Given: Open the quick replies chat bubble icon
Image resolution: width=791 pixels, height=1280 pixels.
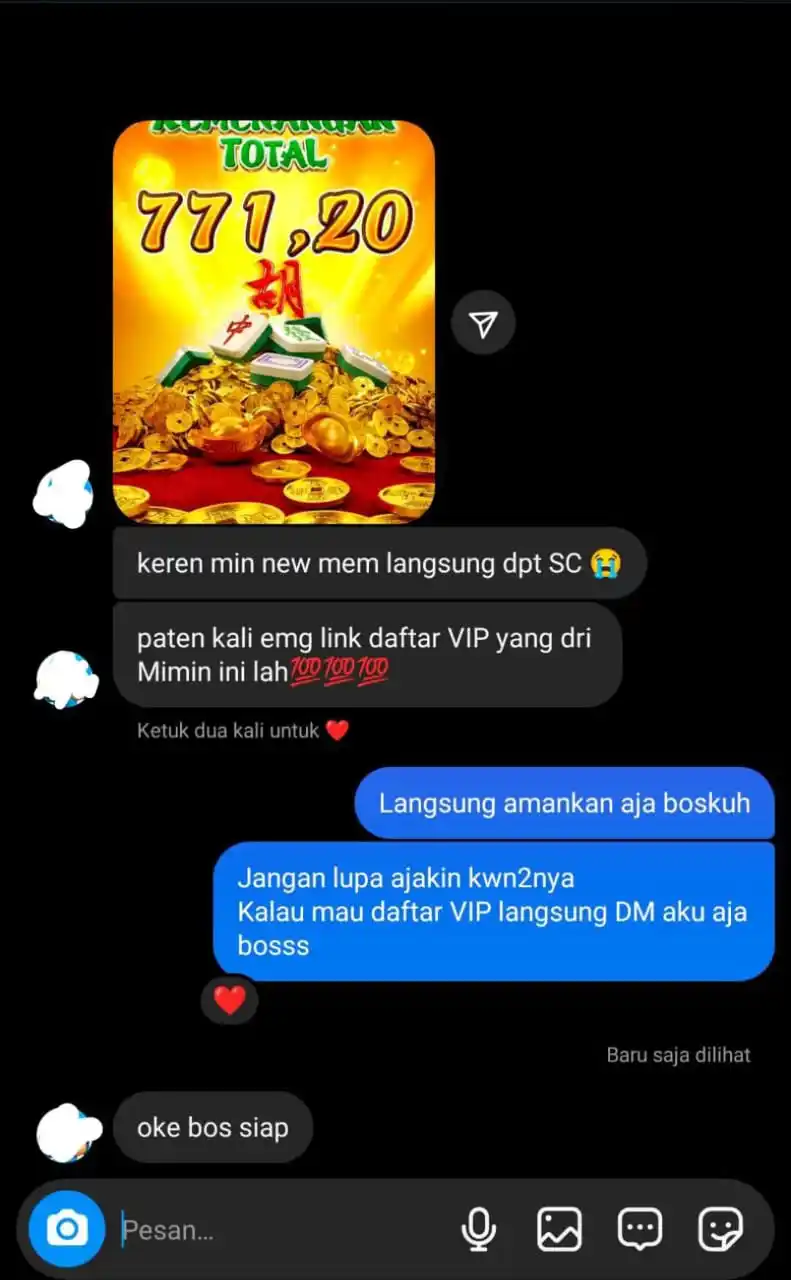Looking at the screenshot, I should (x=640, y=1229).
